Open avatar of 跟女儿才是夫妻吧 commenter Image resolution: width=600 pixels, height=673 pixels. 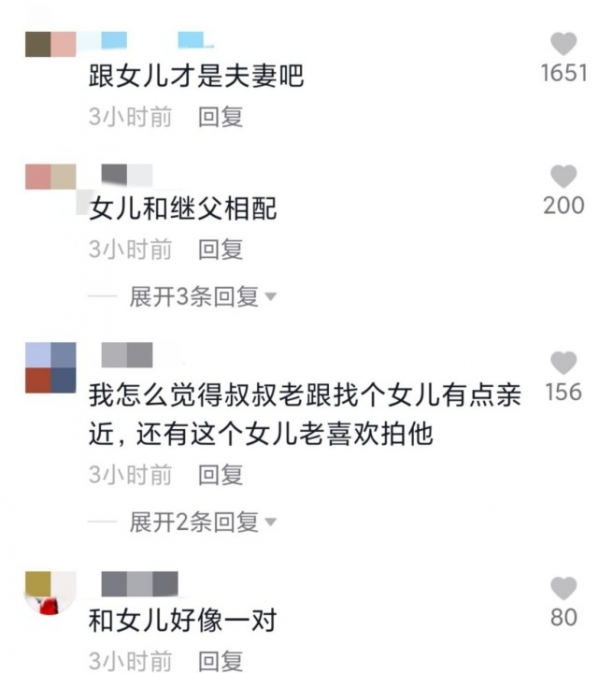click(x=50, y=43)
